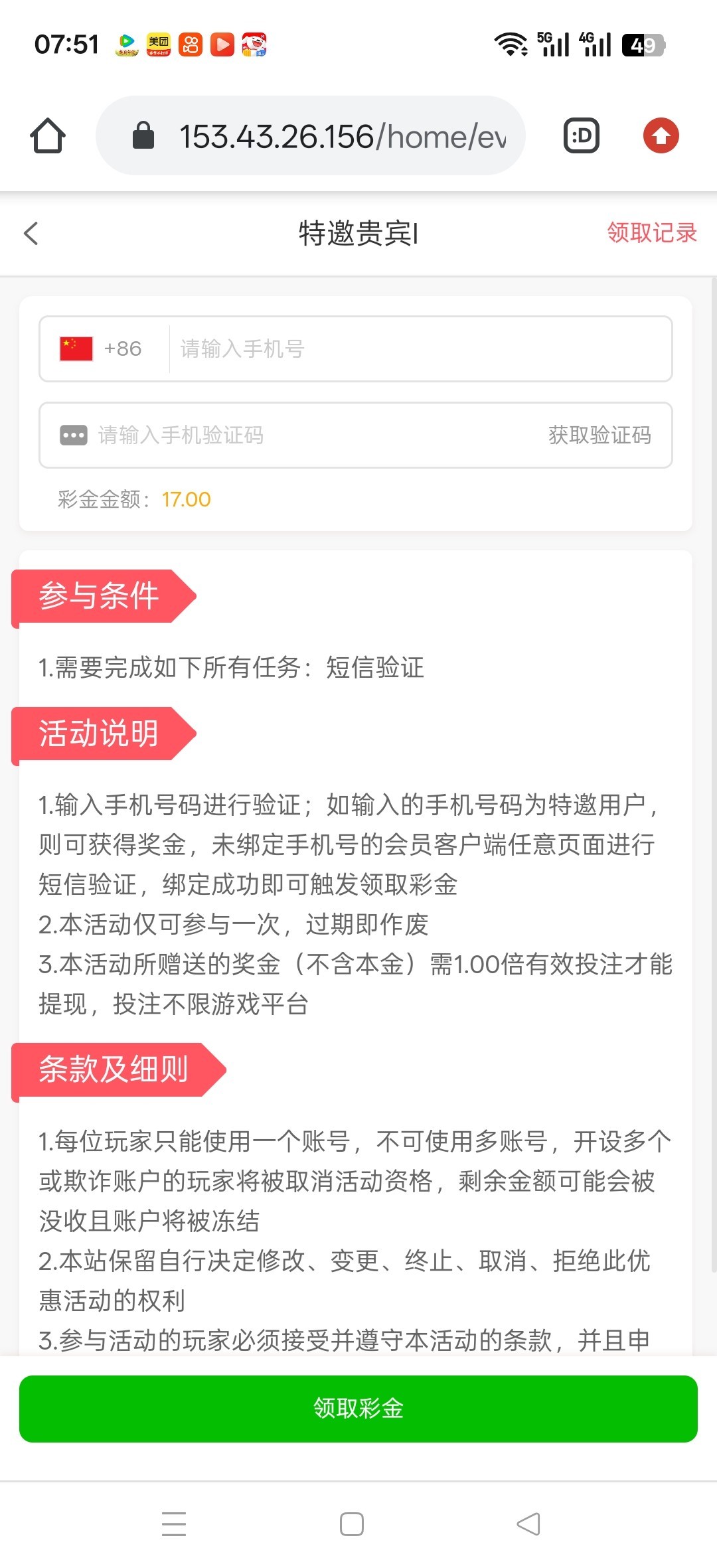Tap the red browser update arrow icon
Screen dimensions: 717x1568
[661, 136]
